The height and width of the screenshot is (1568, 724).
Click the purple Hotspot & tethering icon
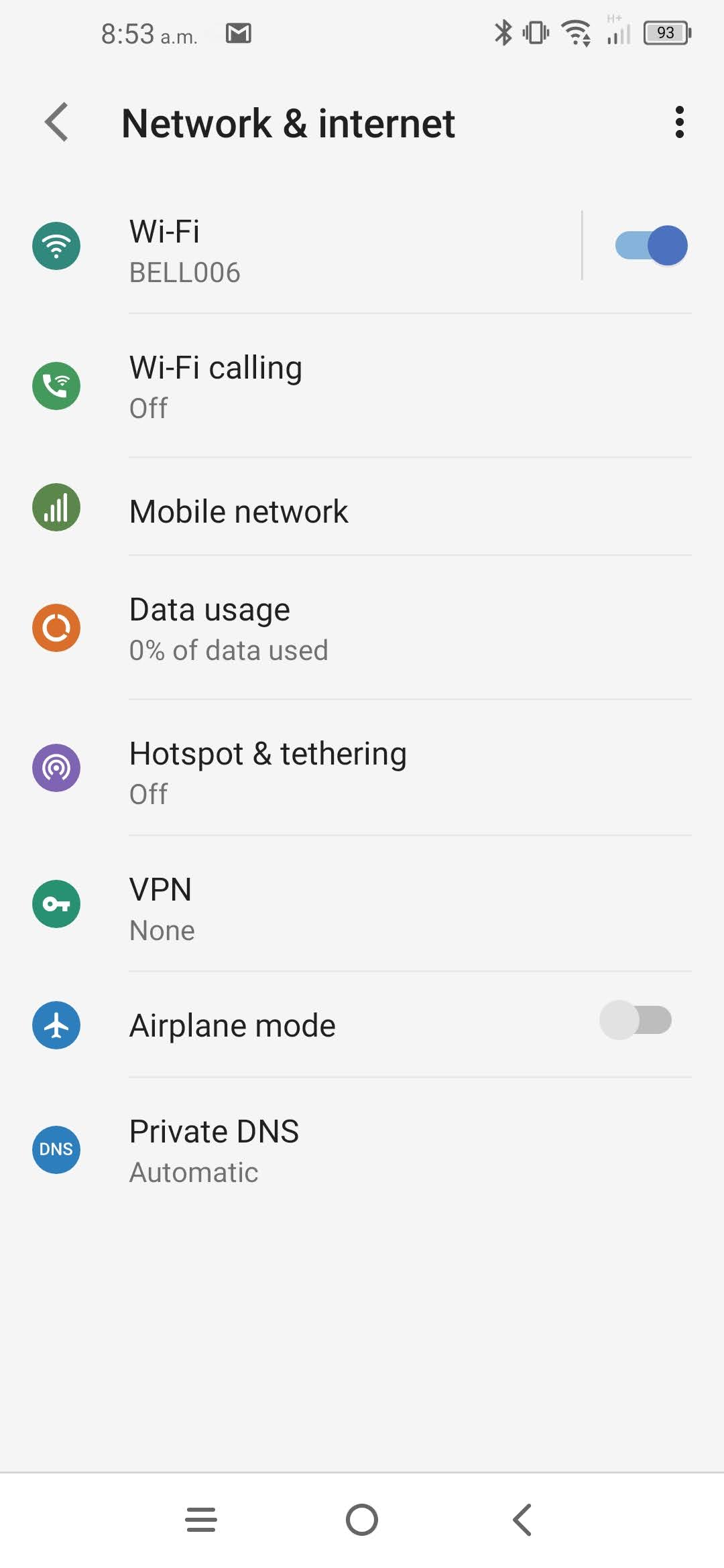pos(56,769)
